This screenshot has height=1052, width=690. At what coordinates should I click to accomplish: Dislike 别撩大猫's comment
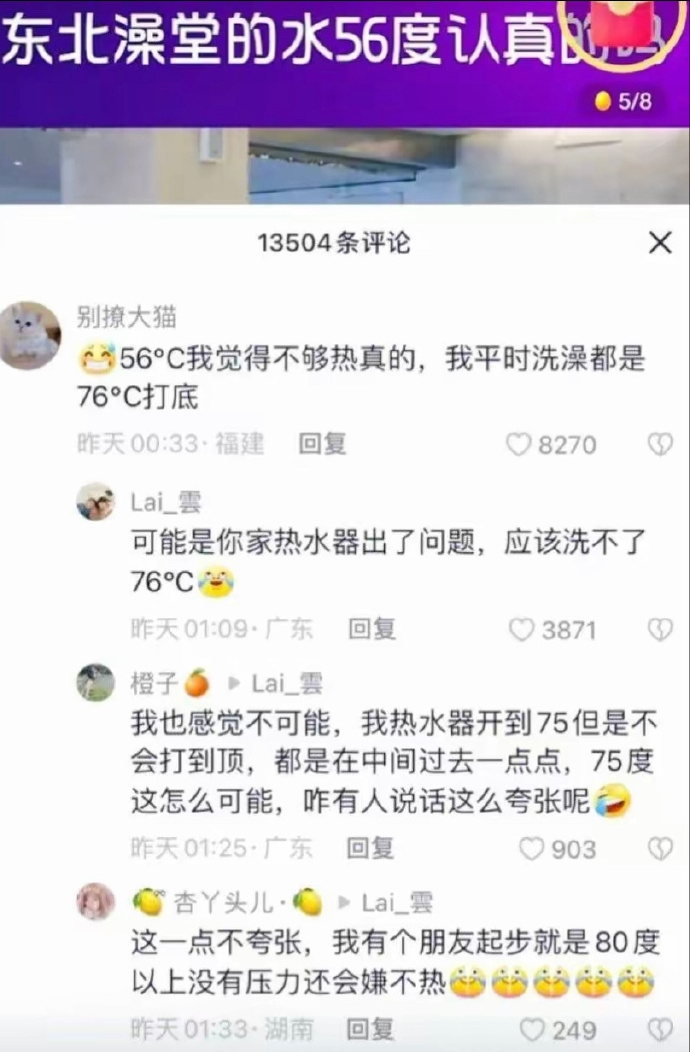(x=660, y=445)
